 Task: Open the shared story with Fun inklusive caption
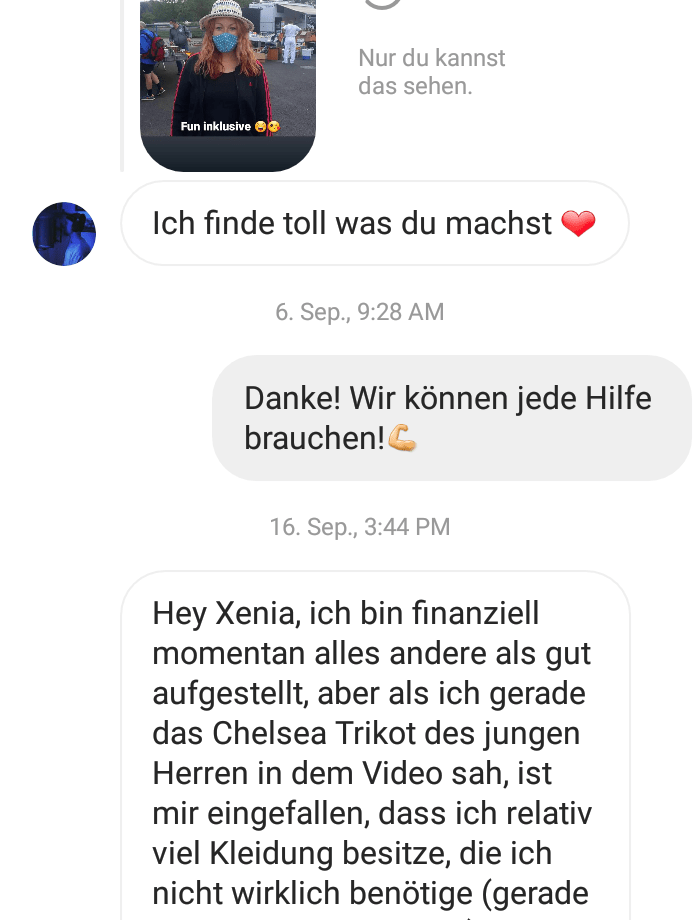[x=228, y=80]
